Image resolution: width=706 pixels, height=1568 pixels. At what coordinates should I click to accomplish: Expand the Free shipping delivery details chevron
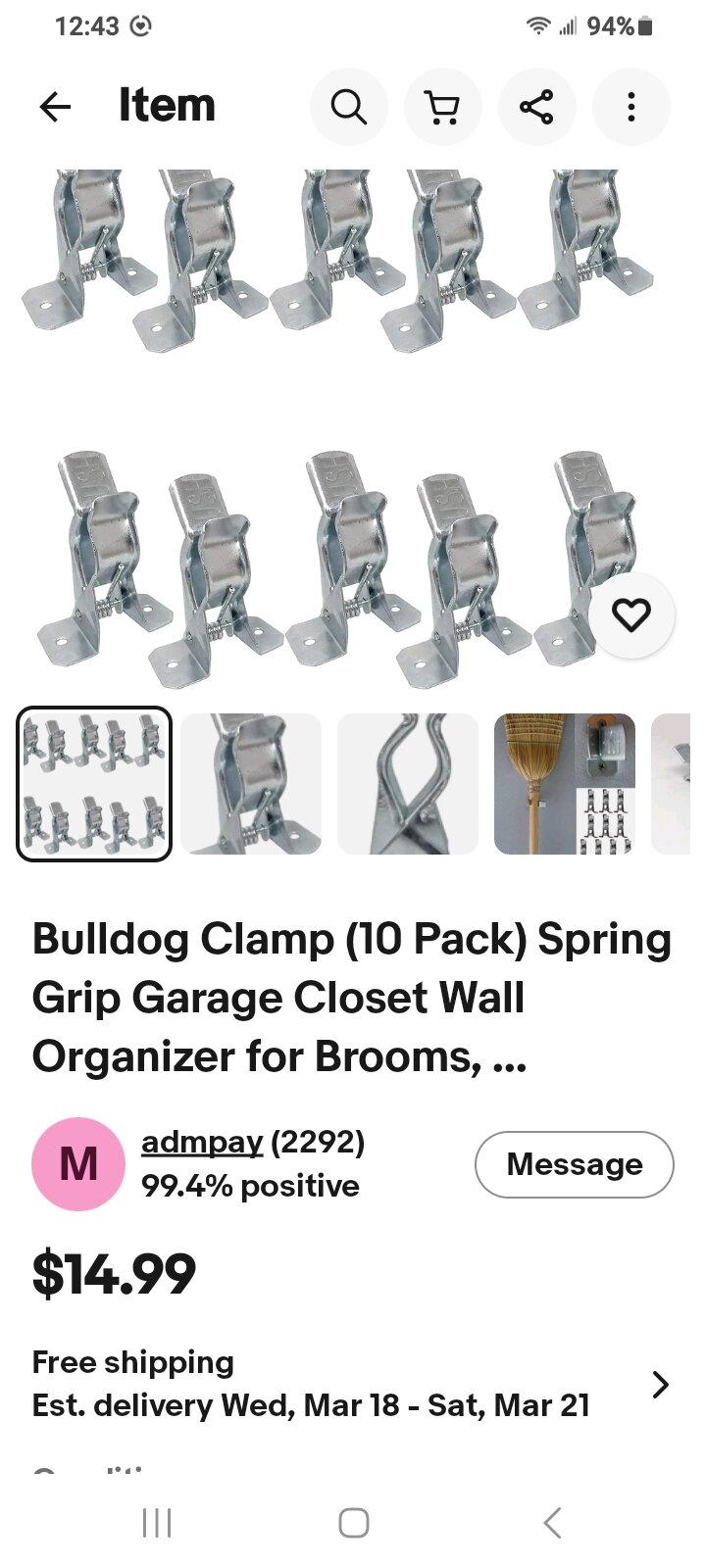point(658,1384)
